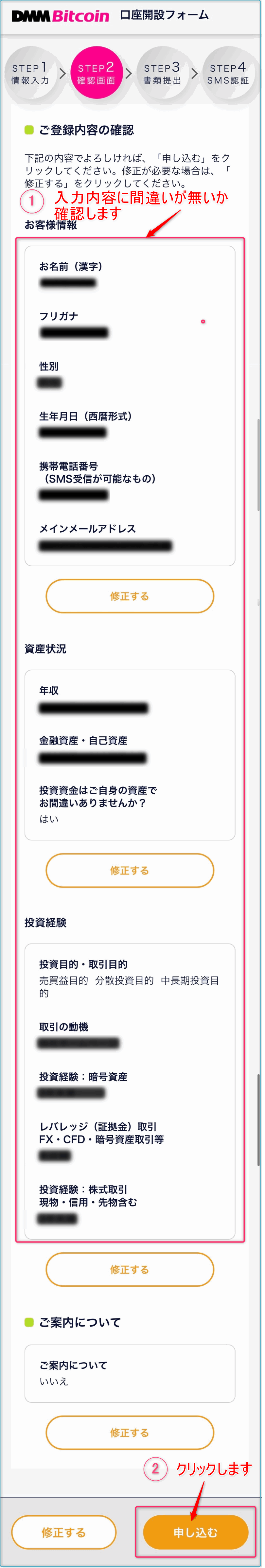Edit the 資産状況 section with 修正する
This screenshot has width=265, height=1568.
click(x=130, y=870)
